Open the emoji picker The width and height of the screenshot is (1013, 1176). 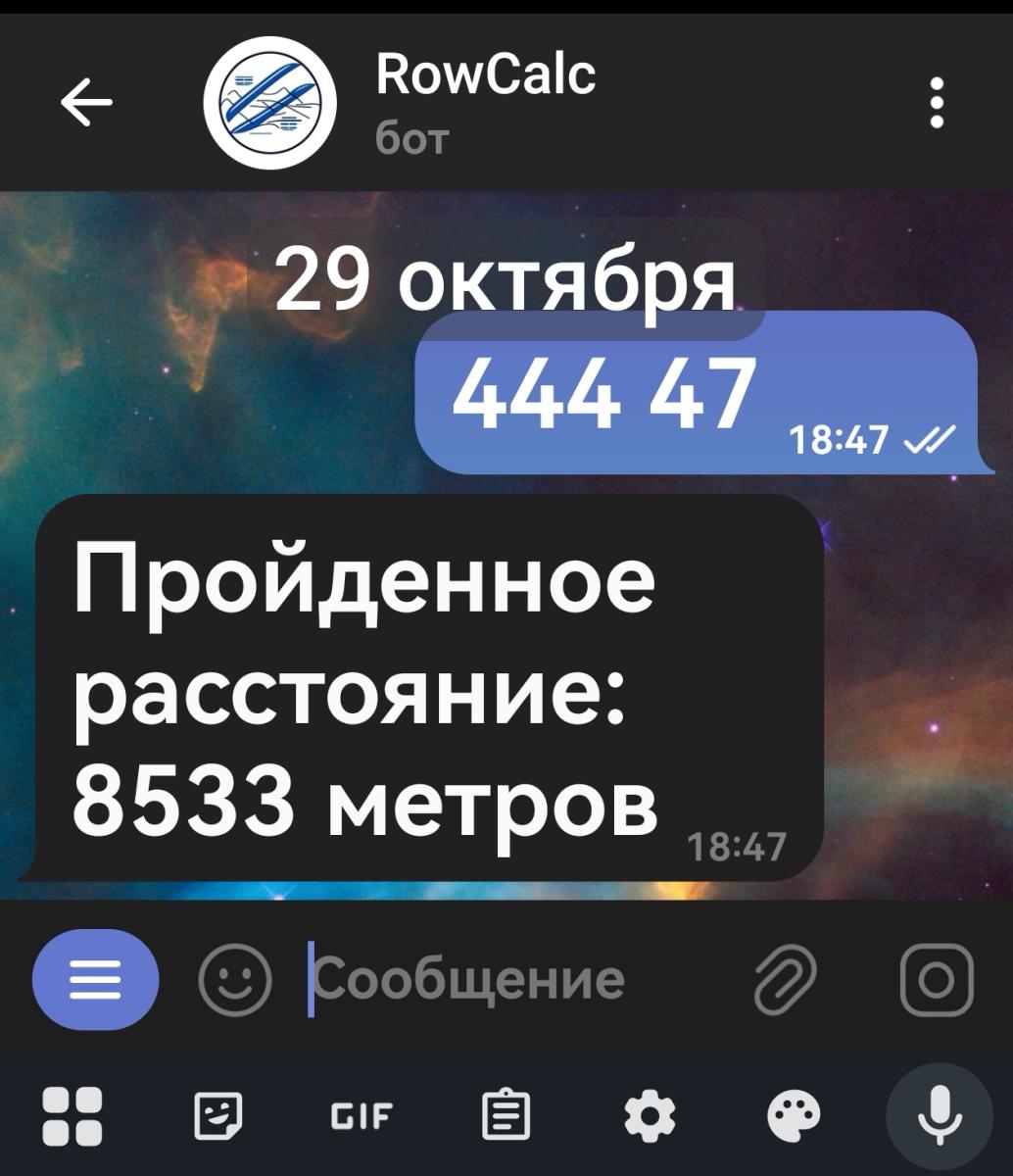click(234, 978)
